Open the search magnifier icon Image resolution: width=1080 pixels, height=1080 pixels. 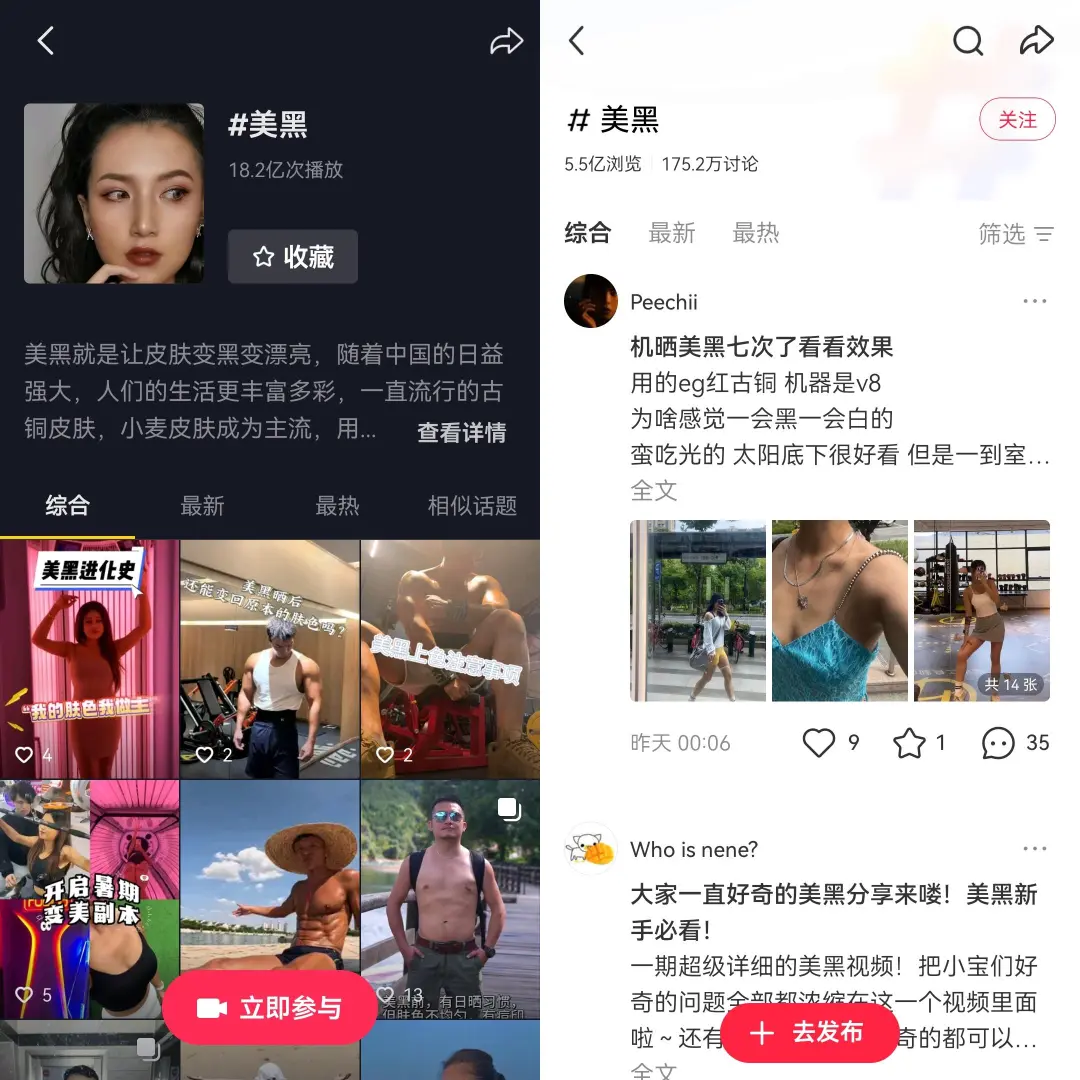click(967, 41)
